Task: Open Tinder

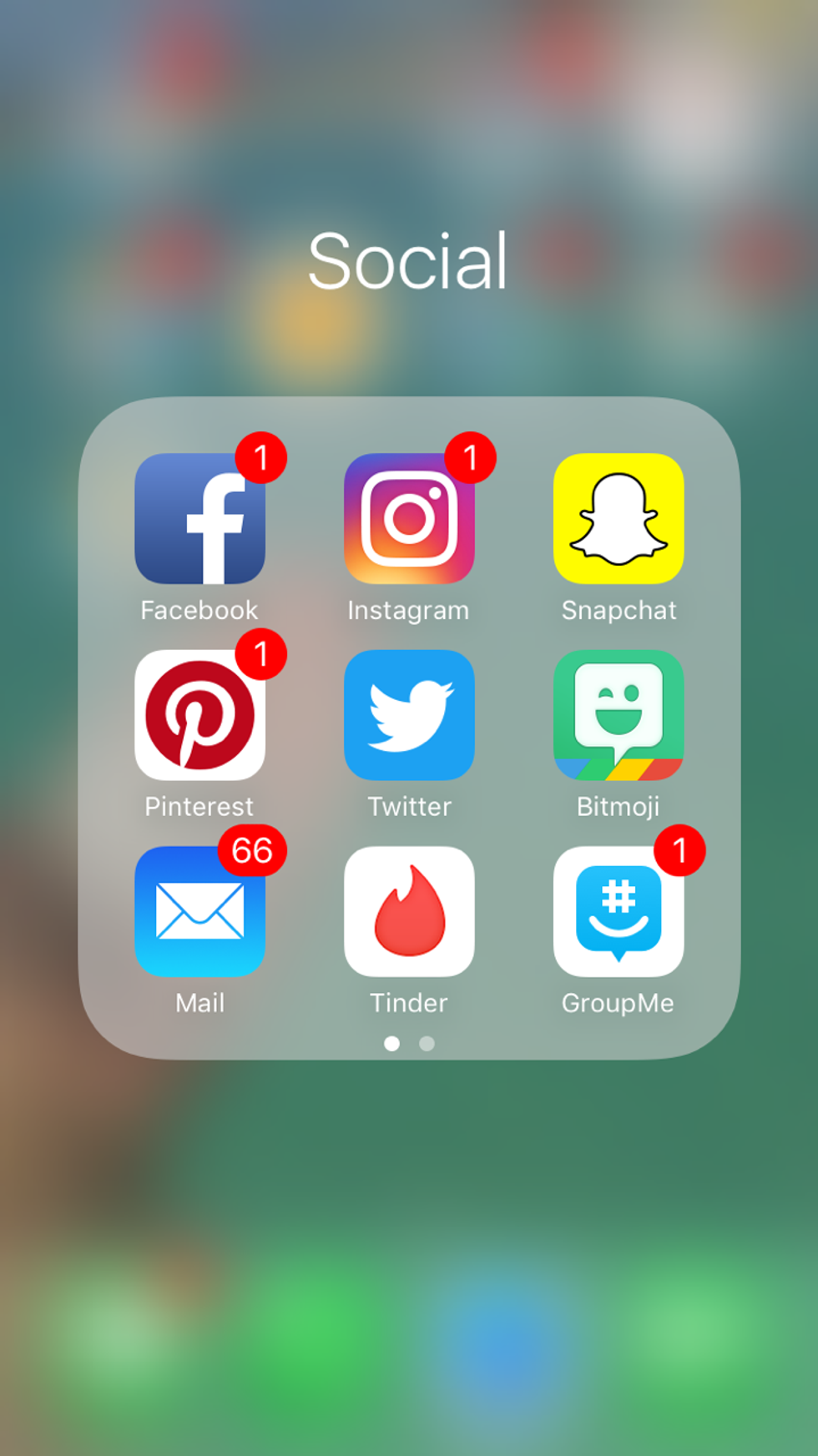Action: 409,911
